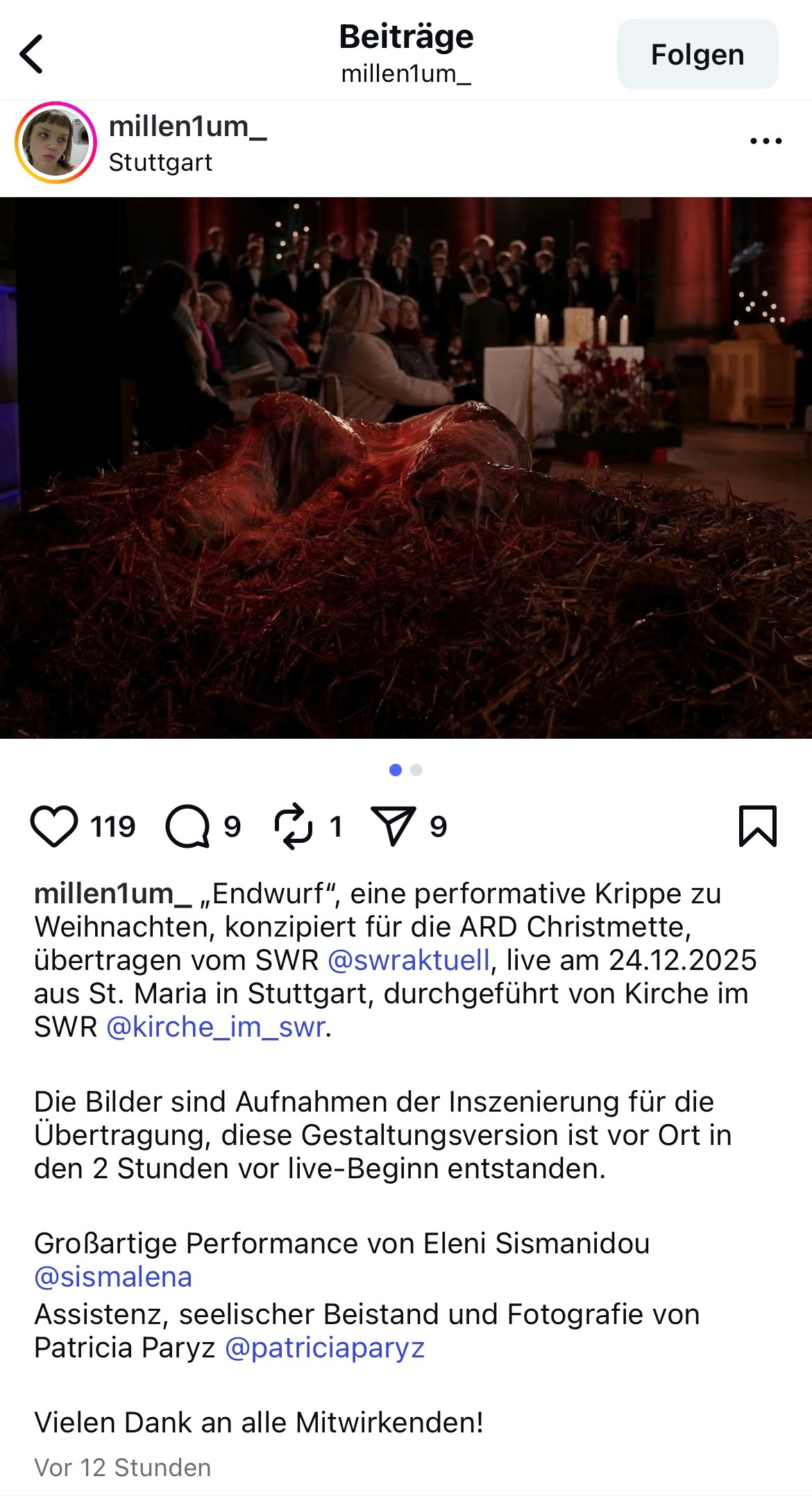Open millen1um_ story from the profile picture
Viewport: 812px width, 1506px height.
point(56,143)
